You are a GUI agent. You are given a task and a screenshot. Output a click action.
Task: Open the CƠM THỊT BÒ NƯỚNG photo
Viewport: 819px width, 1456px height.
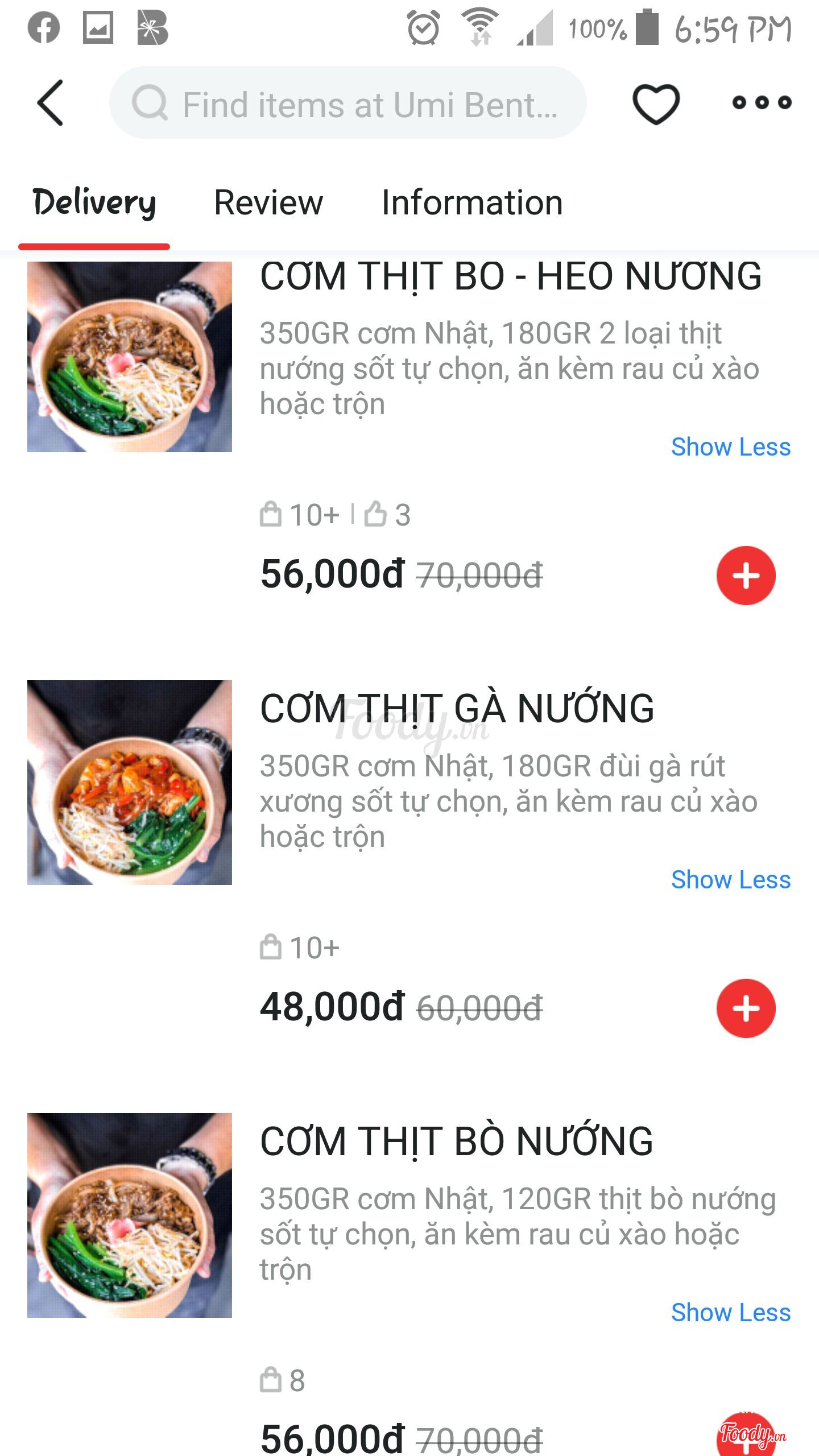click(130, 1215)
